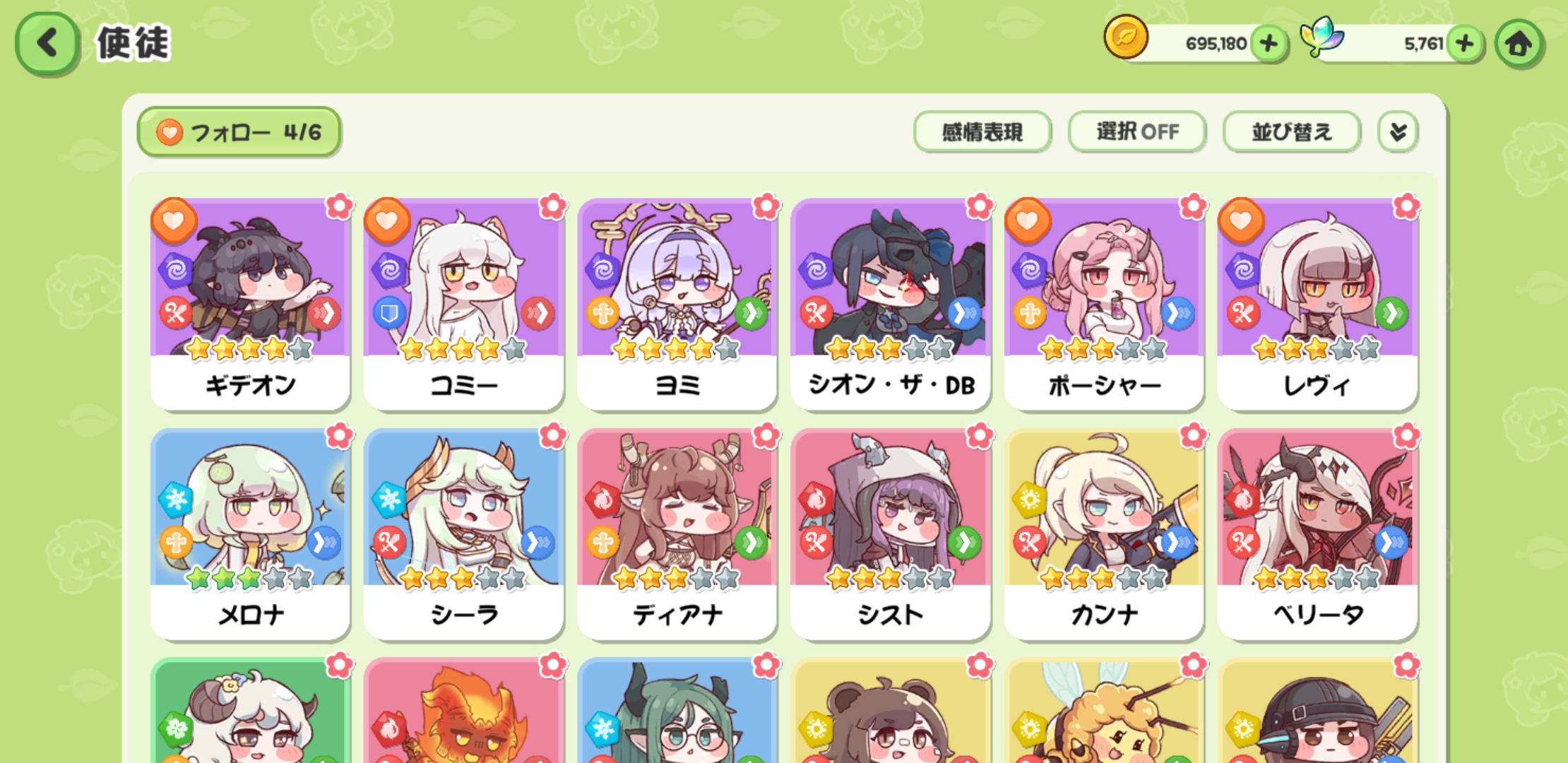Choose the ポーシャー character card
The height and width of the screenshot is (763, 1568).
click(x=1104, y=304)
